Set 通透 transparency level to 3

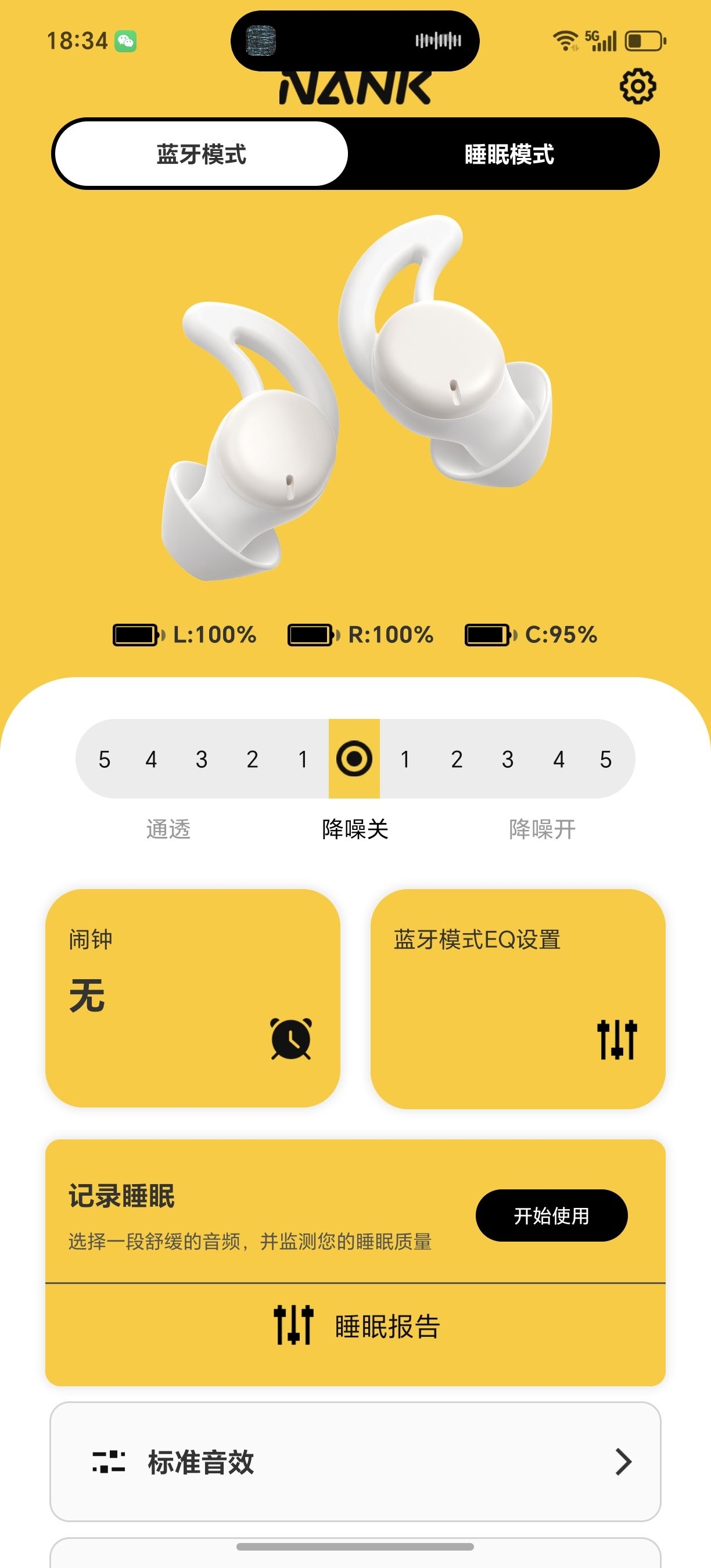(202, 759)
